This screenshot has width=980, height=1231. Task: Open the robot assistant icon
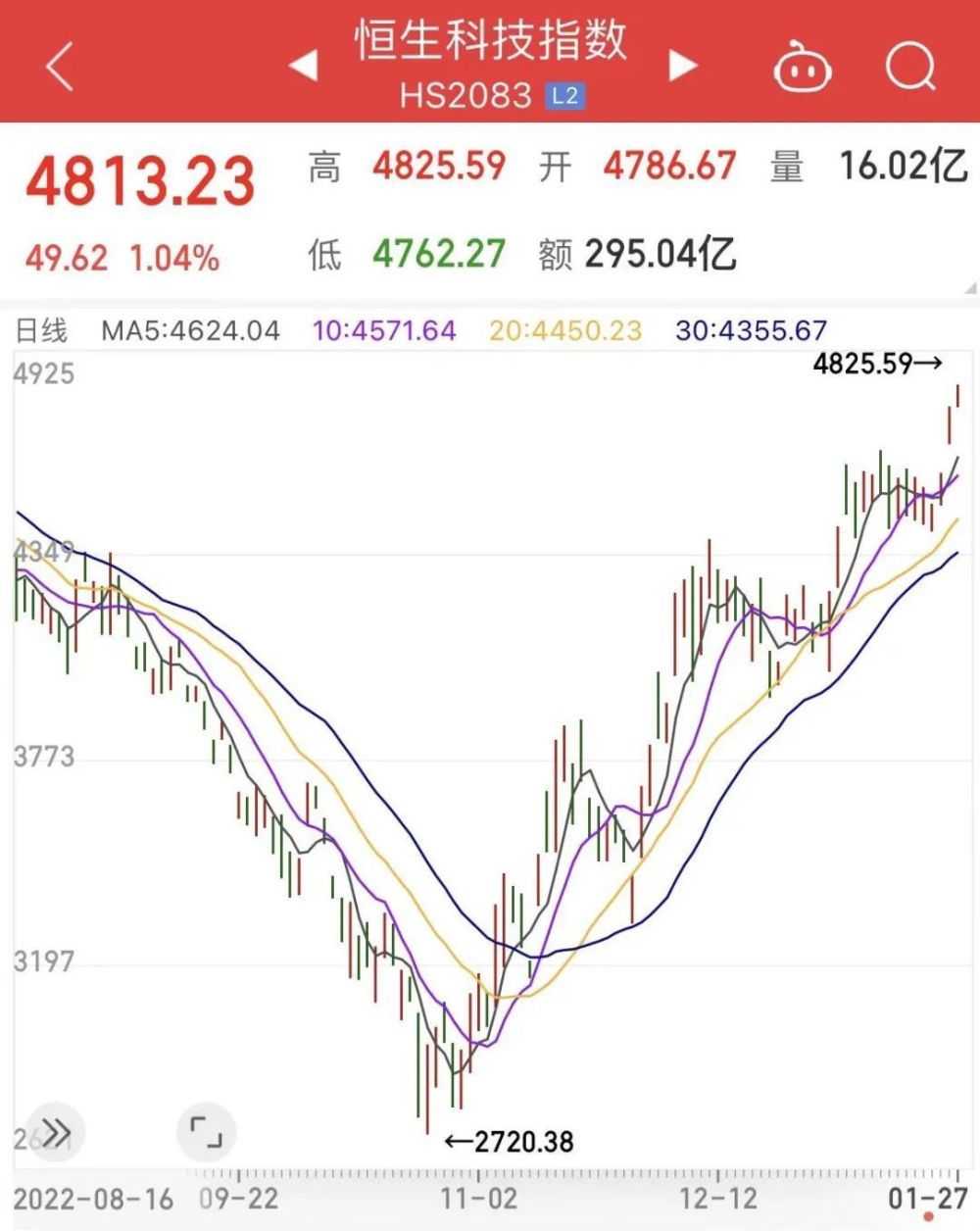click(x=804, y=68)
